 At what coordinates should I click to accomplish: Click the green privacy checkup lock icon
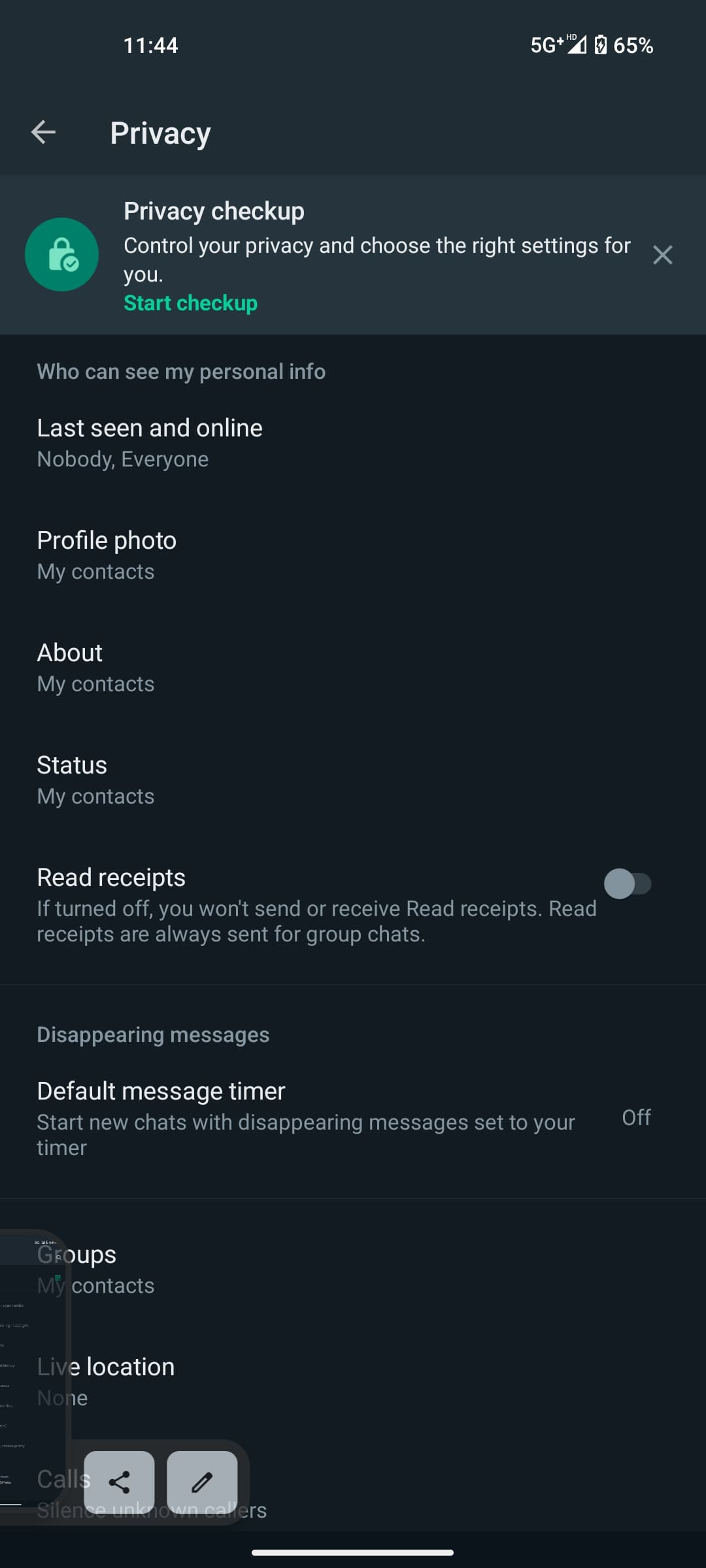pyautogui.click(x=63, y=255)
